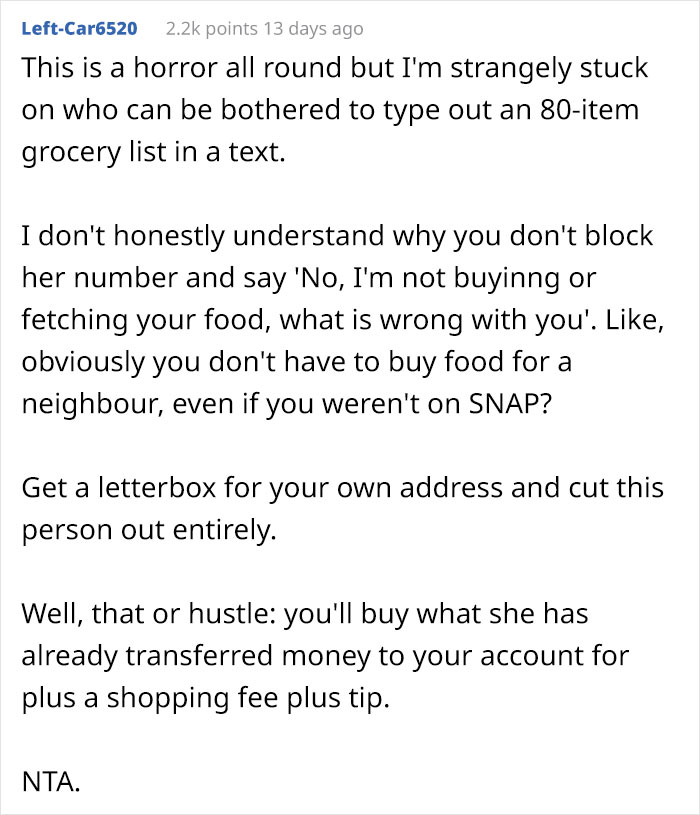The height and width of the screenshot is (815, 700).
Task: Open Left-Car6520's user profile
Action: (x=79, y=29)
